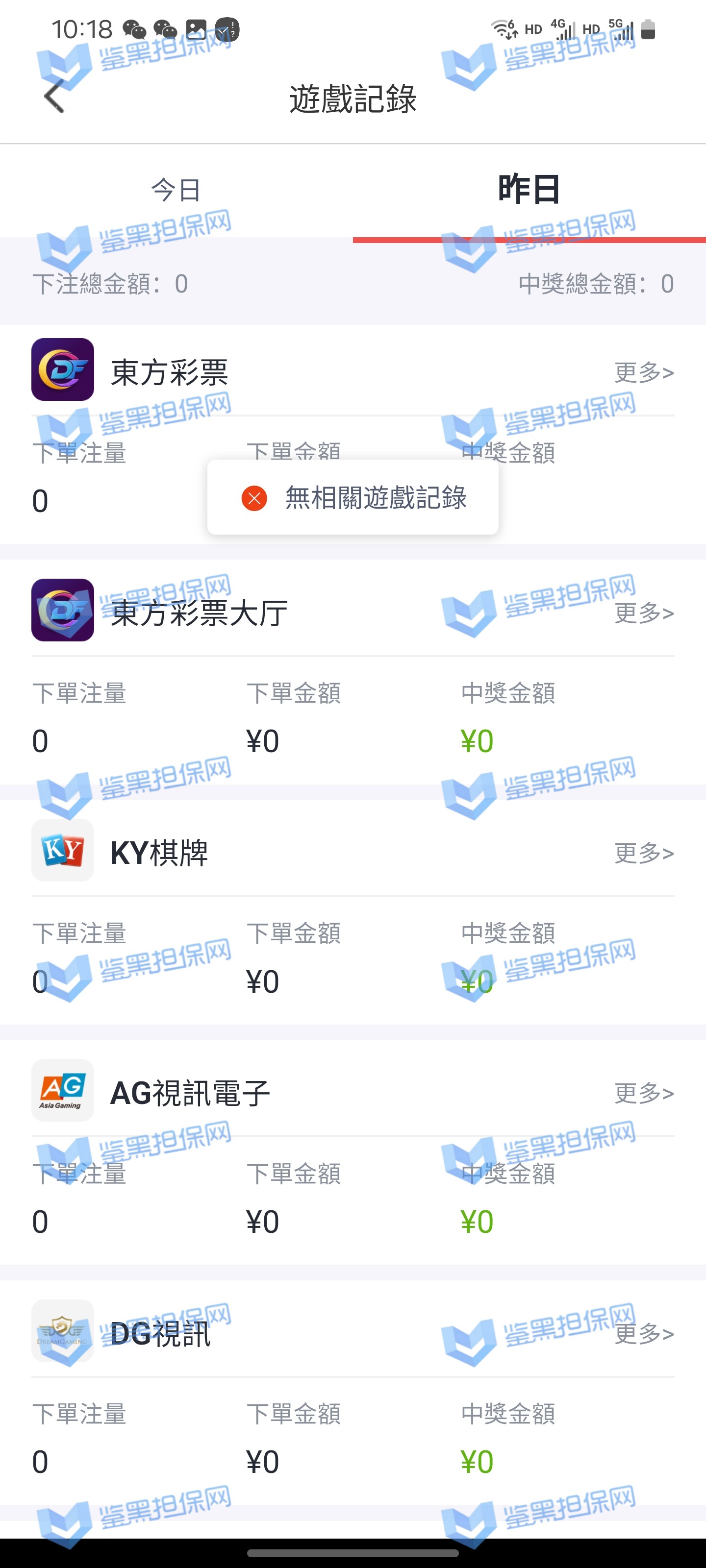706x1568 pixels.
Task: Select the 昨日 tab
Action: pyautogui.click(x=529, y=190)
